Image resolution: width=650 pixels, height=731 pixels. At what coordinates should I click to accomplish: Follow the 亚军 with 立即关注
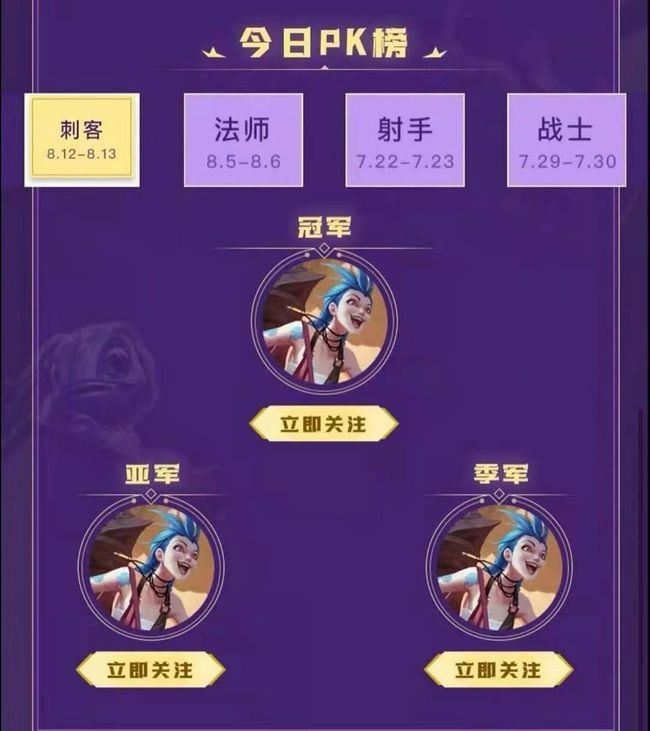coord(152,668)
